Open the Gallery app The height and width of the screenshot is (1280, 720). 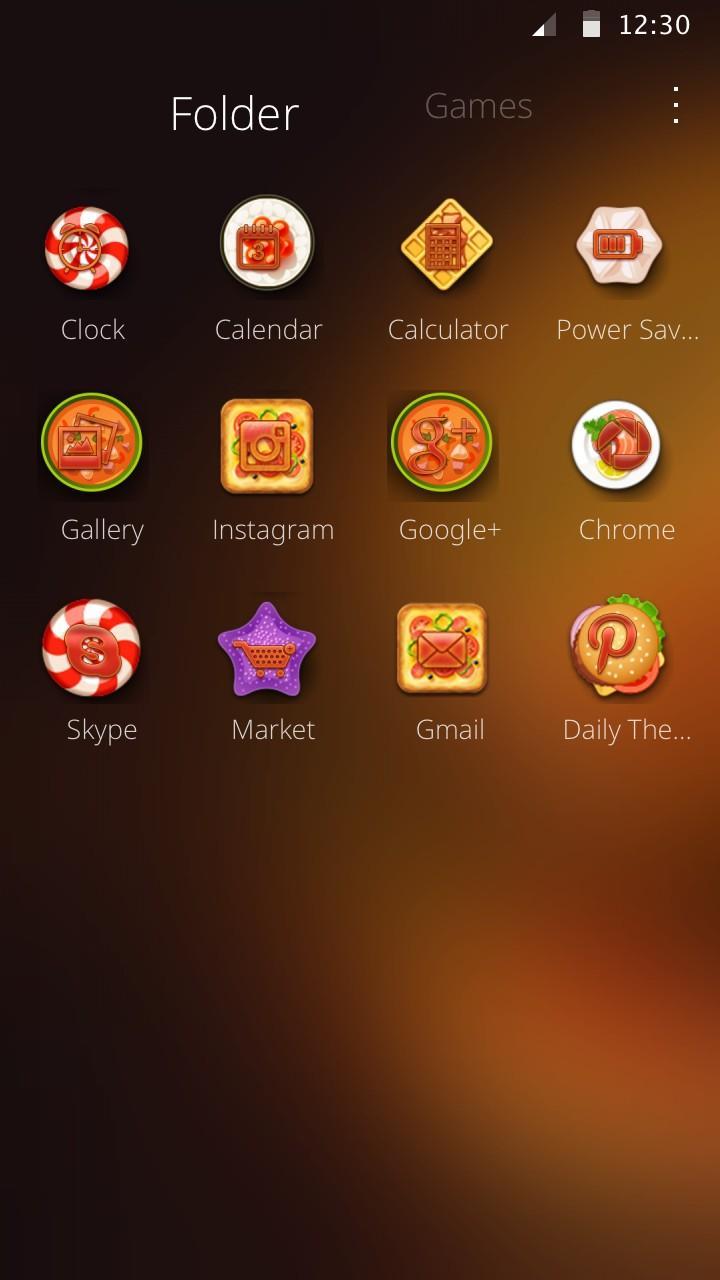coord(92,444)
